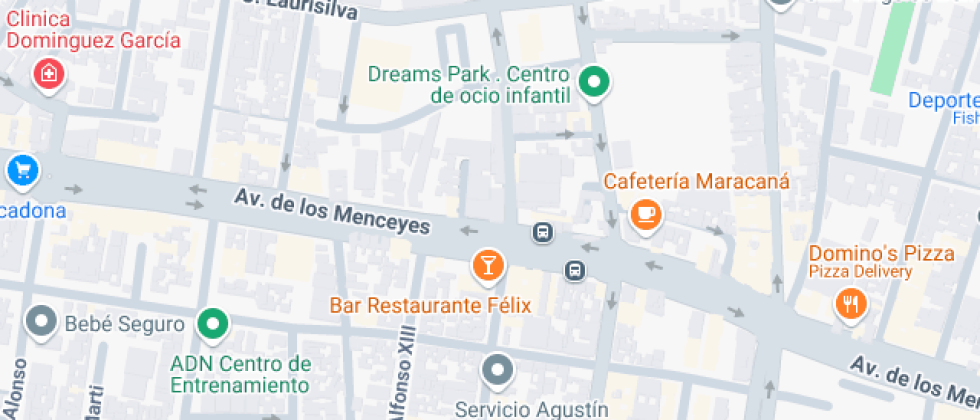This screenshot has height=420, width=980.
Task: Select the ADN Centro de Entrenamiento marker
Action: [x=213, y=326]
